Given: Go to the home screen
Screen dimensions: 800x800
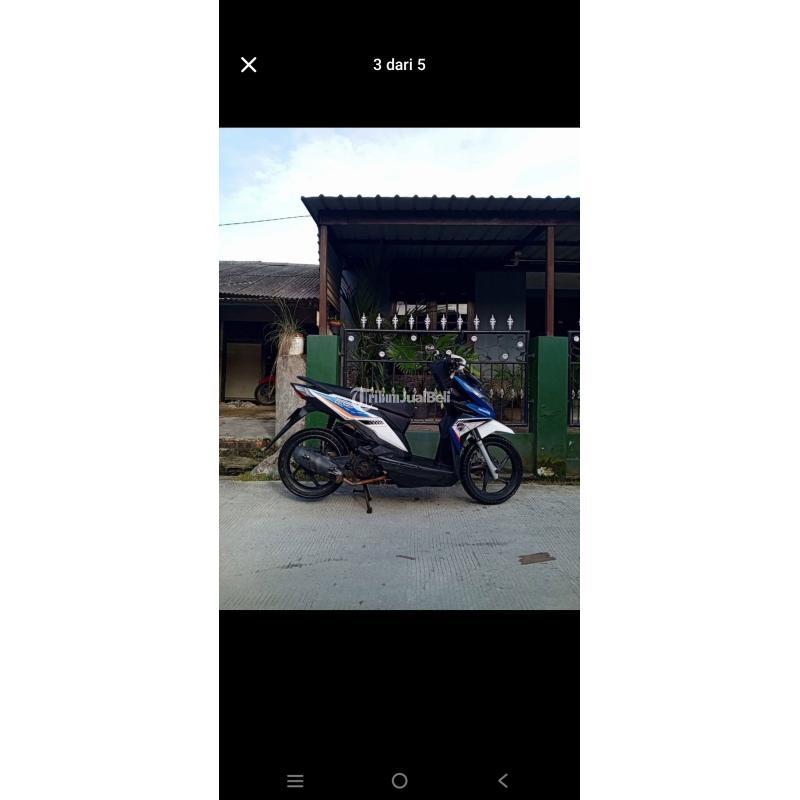Looking at the screenshot, I should (x=399, y=781).
